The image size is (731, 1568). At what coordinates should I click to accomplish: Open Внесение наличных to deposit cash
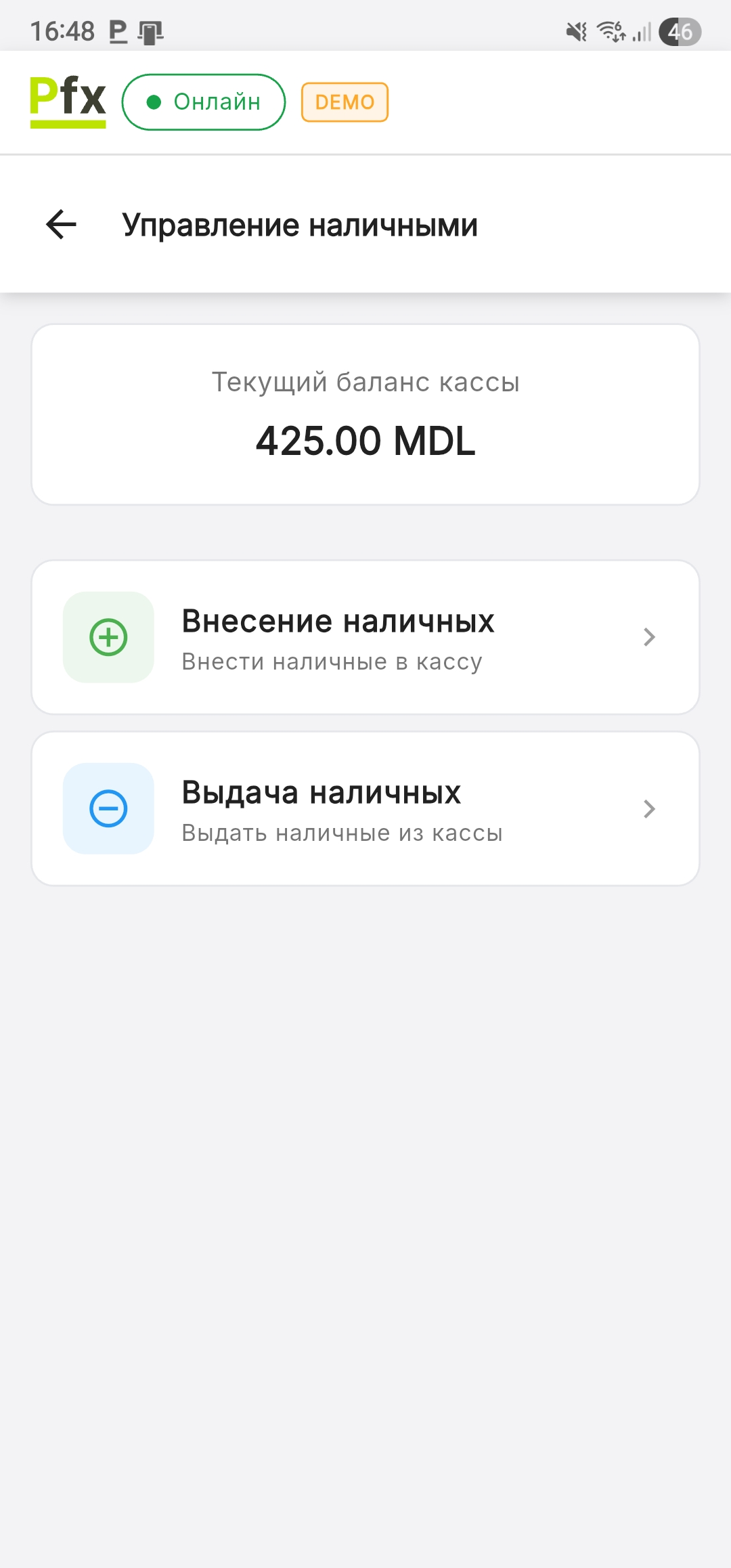pos(365,637)
